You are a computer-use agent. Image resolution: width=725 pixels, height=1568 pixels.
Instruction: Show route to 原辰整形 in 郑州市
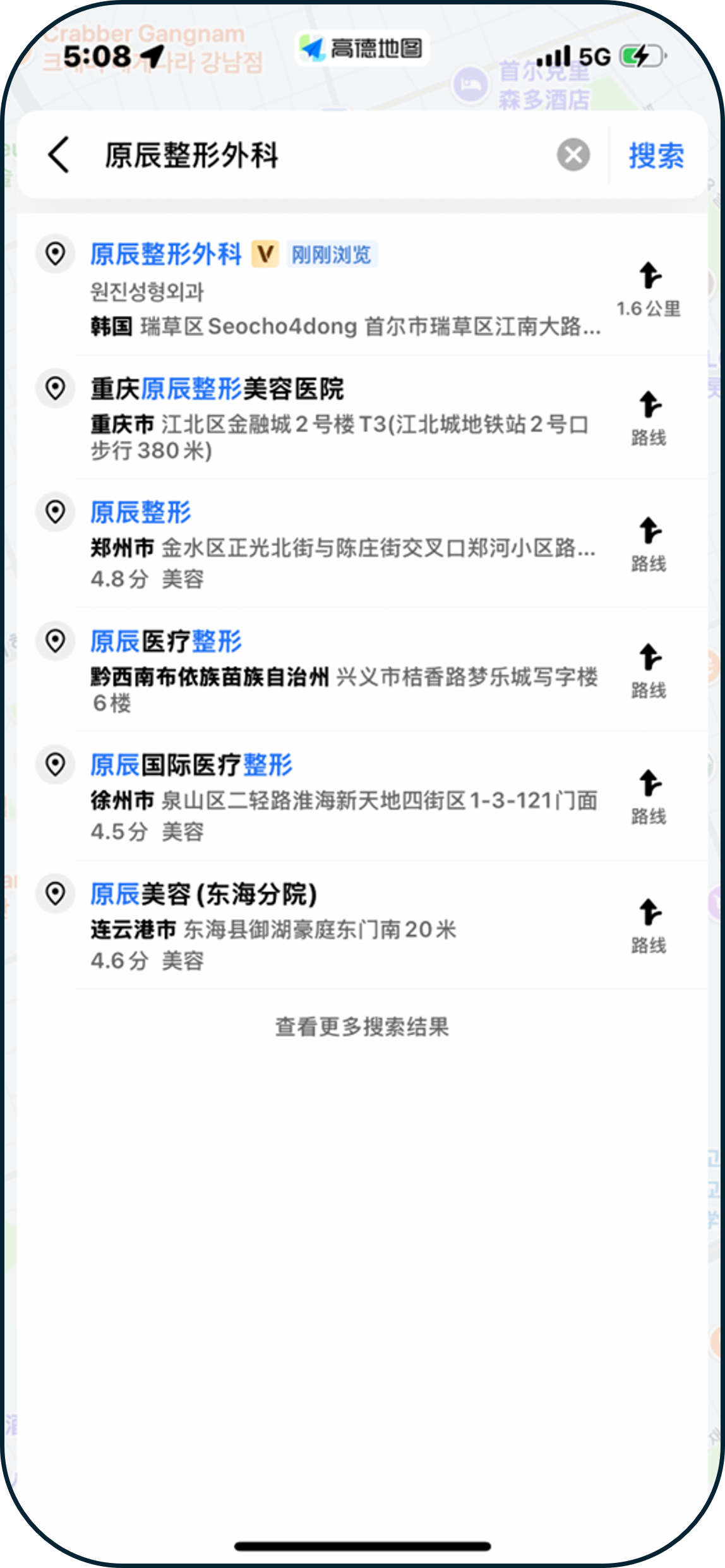pyautogui.click(x=649, y=544)
